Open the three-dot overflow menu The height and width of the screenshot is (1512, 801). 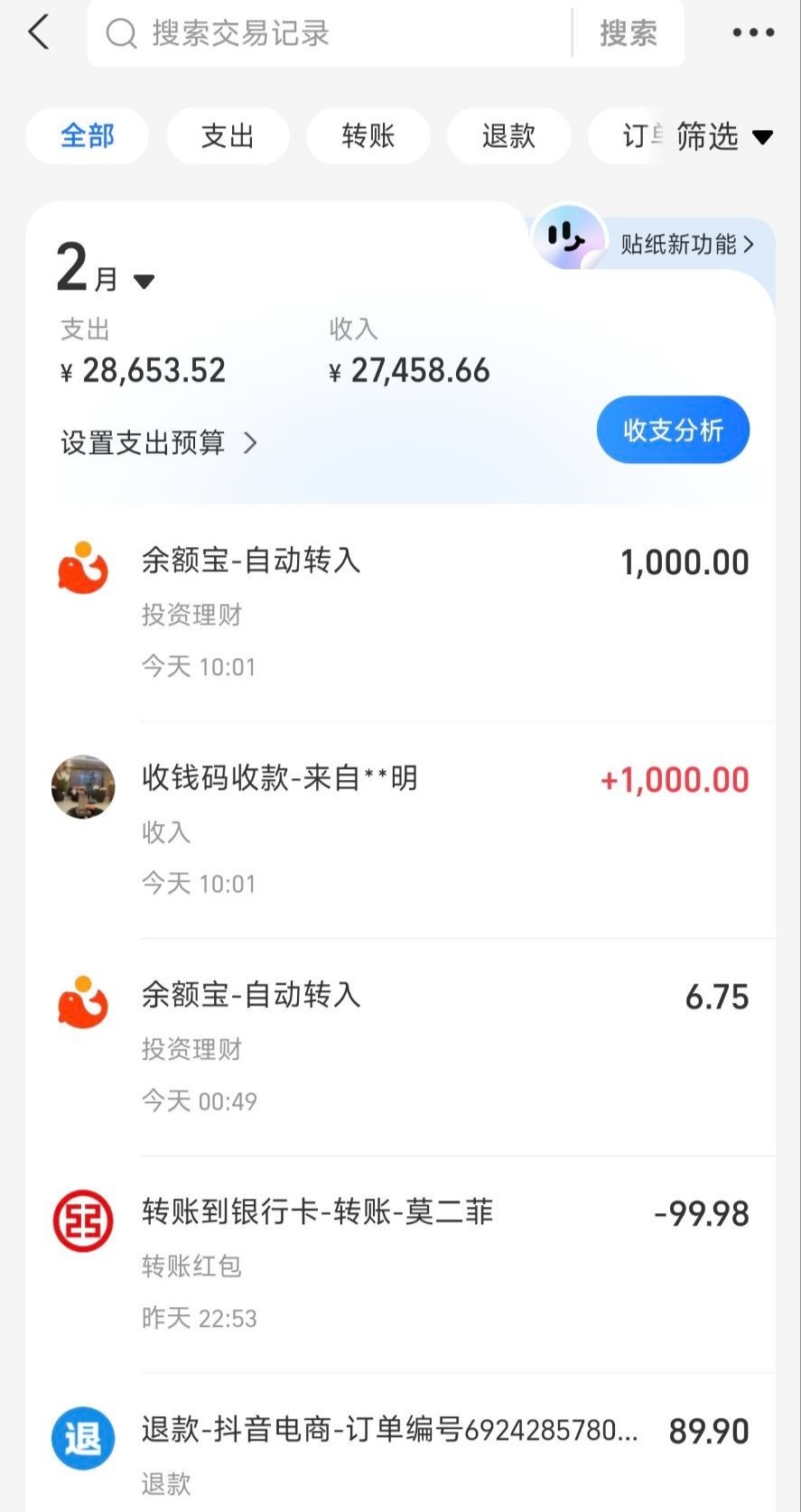(x=752, y=33)
